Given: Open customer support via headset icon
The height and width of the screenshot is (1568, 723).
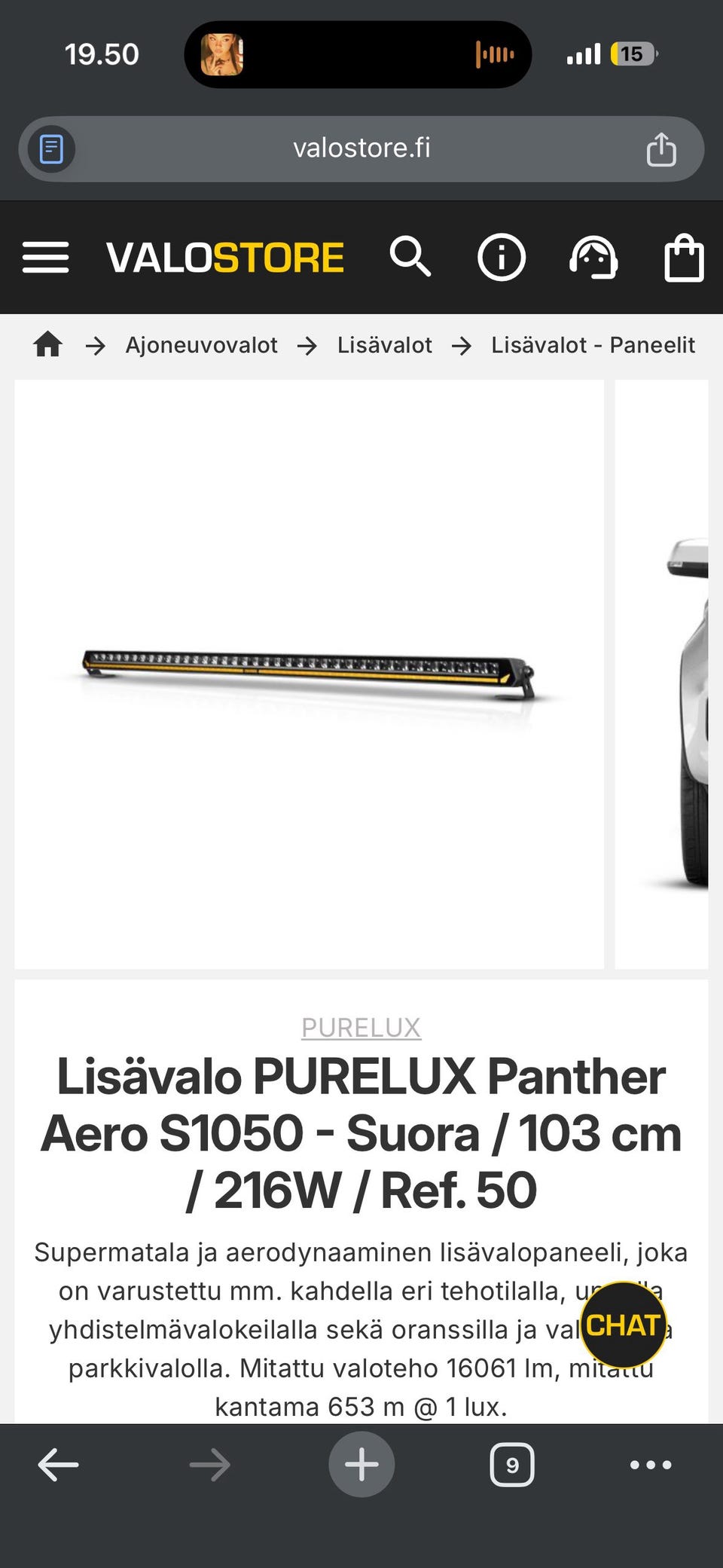Looking at the screenshot, I should (594, 257).
